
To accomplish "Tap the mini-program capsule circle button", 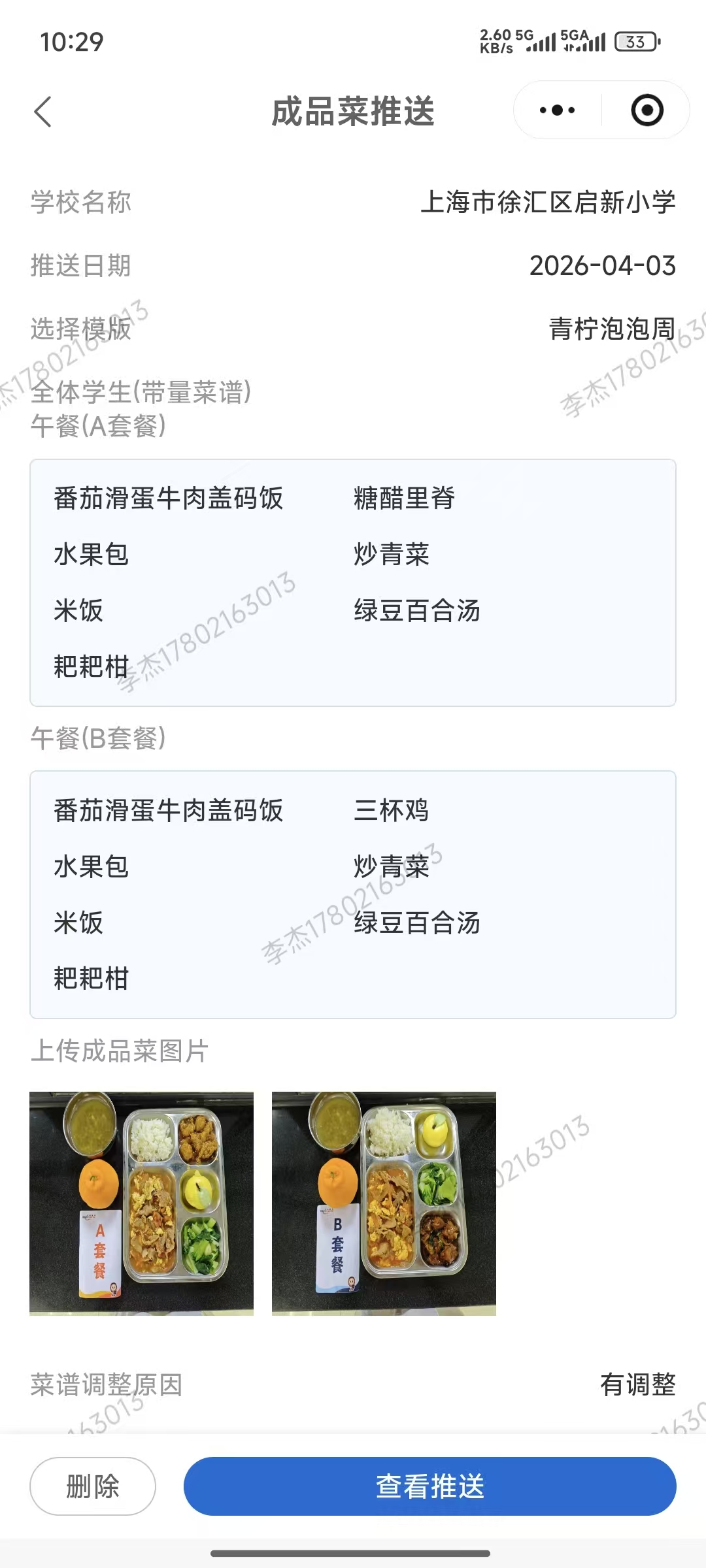I will coord(648,110).
